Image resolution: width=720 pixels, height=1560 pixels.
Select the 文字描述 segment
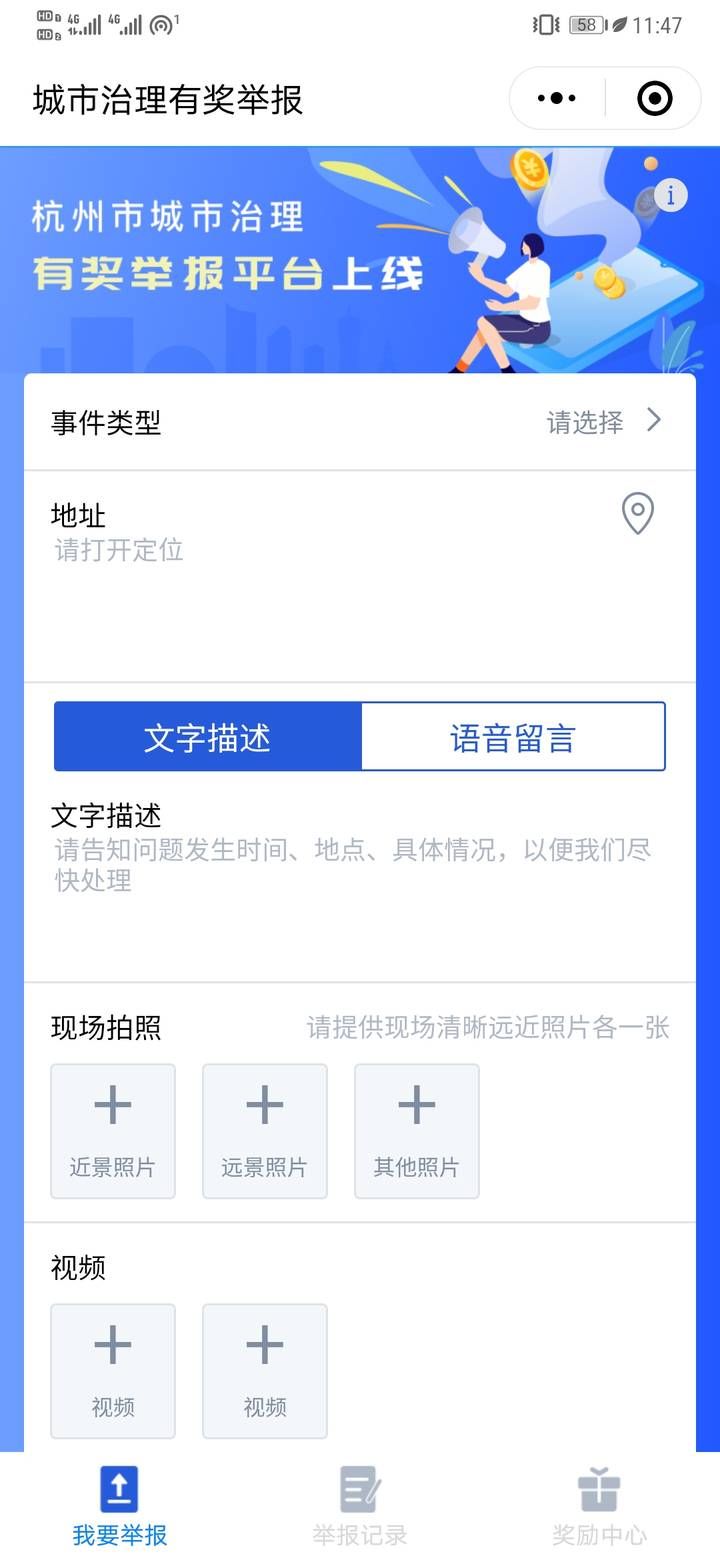208,737
